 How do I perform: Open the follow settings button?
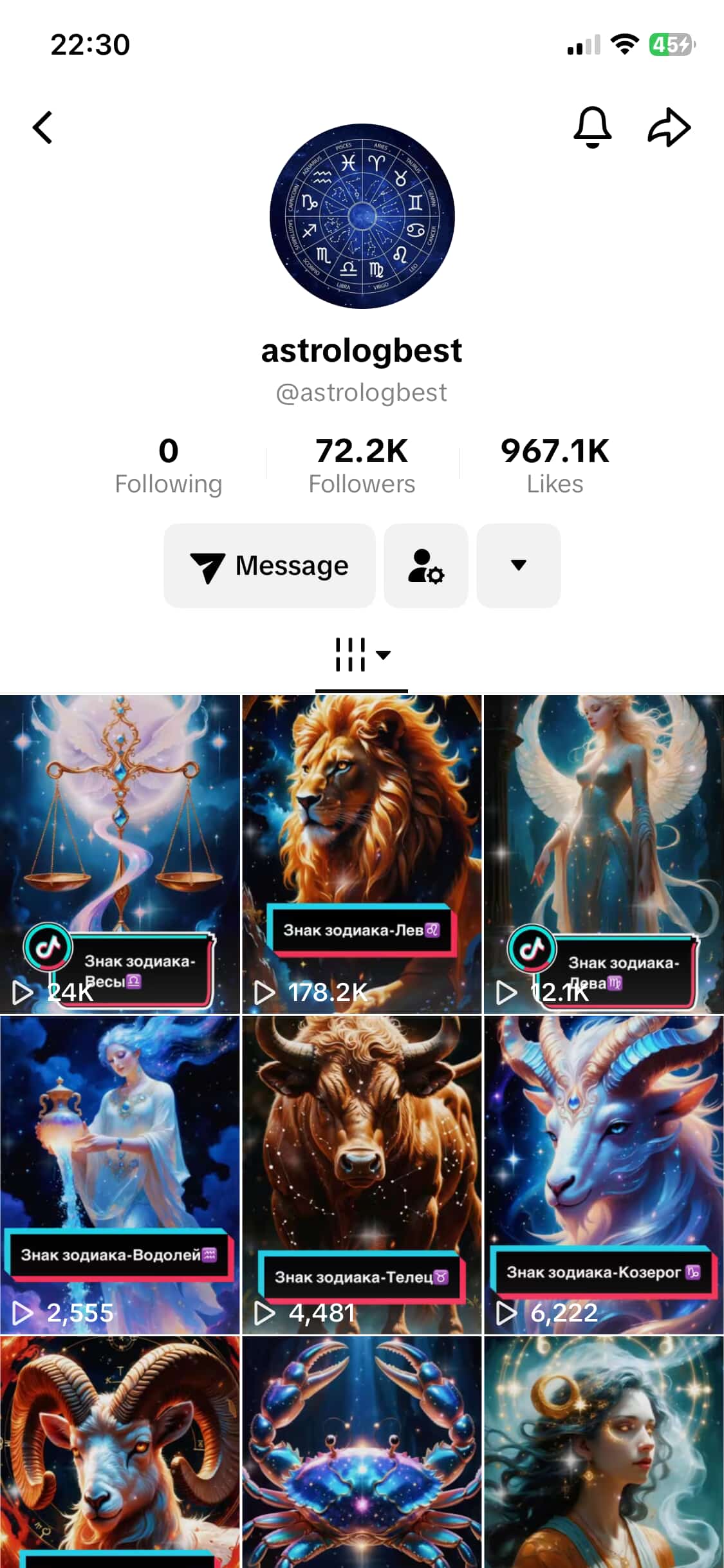coord(426,566)
